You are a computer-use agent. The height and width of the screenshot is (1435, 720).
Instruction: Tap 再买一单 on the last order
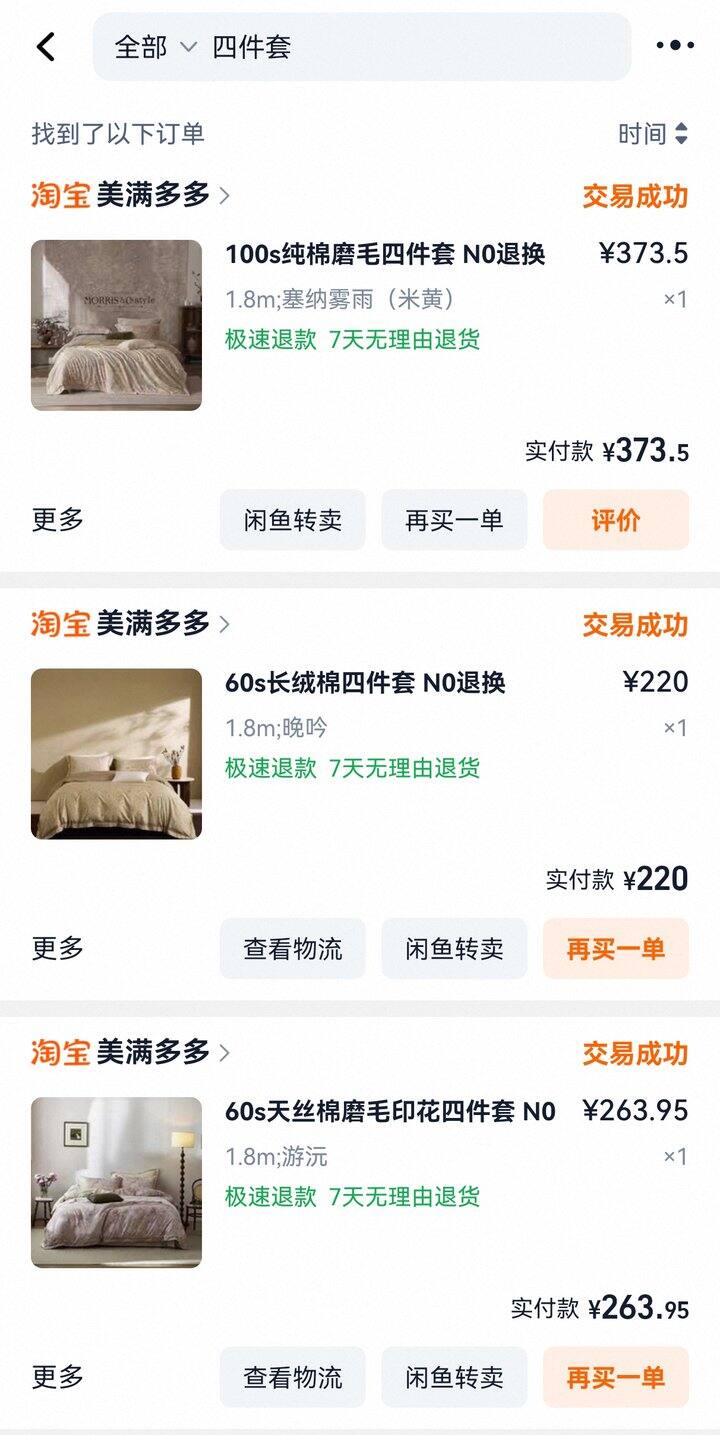point(615,1377)
